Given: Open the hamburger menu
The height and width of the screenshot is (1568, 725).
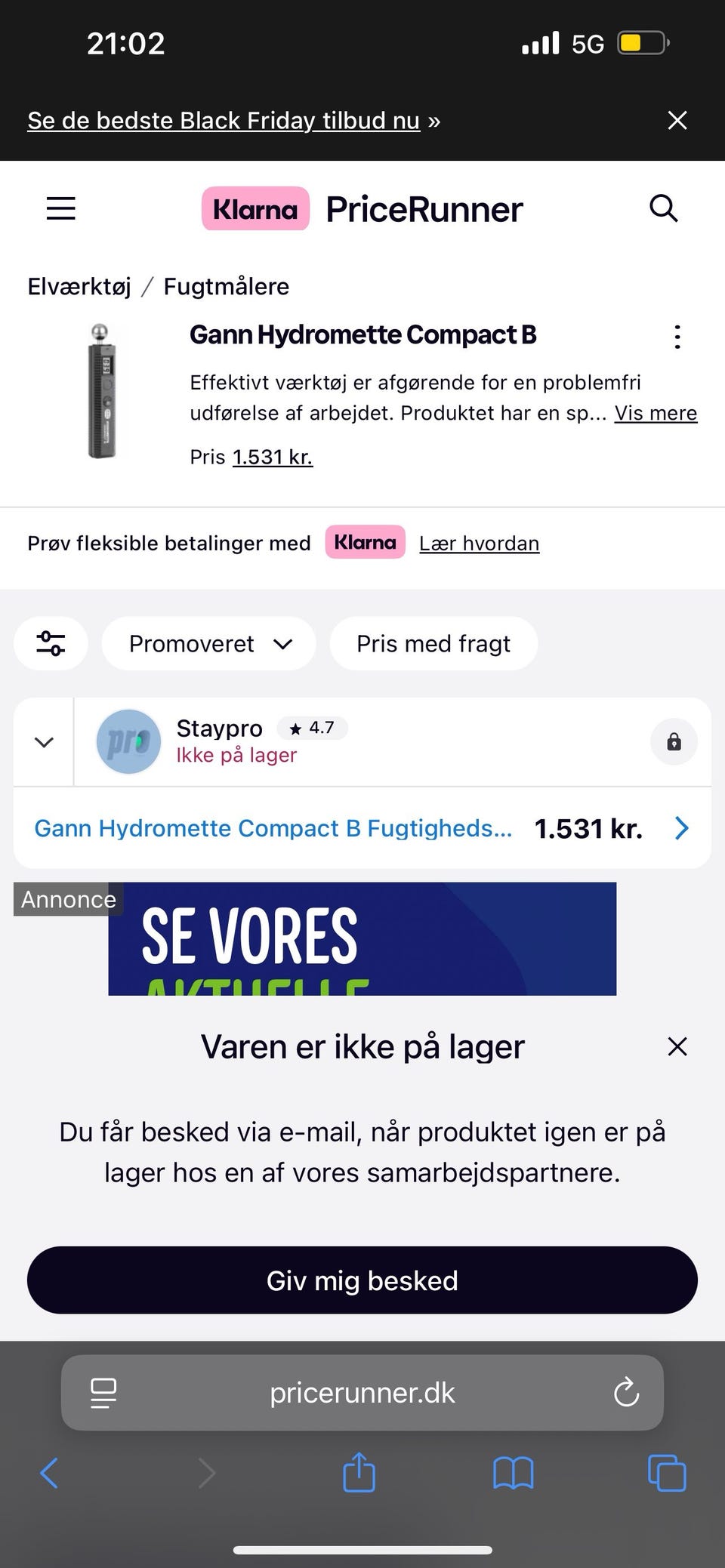Looking at the screenshot, I should coord(61,208).
